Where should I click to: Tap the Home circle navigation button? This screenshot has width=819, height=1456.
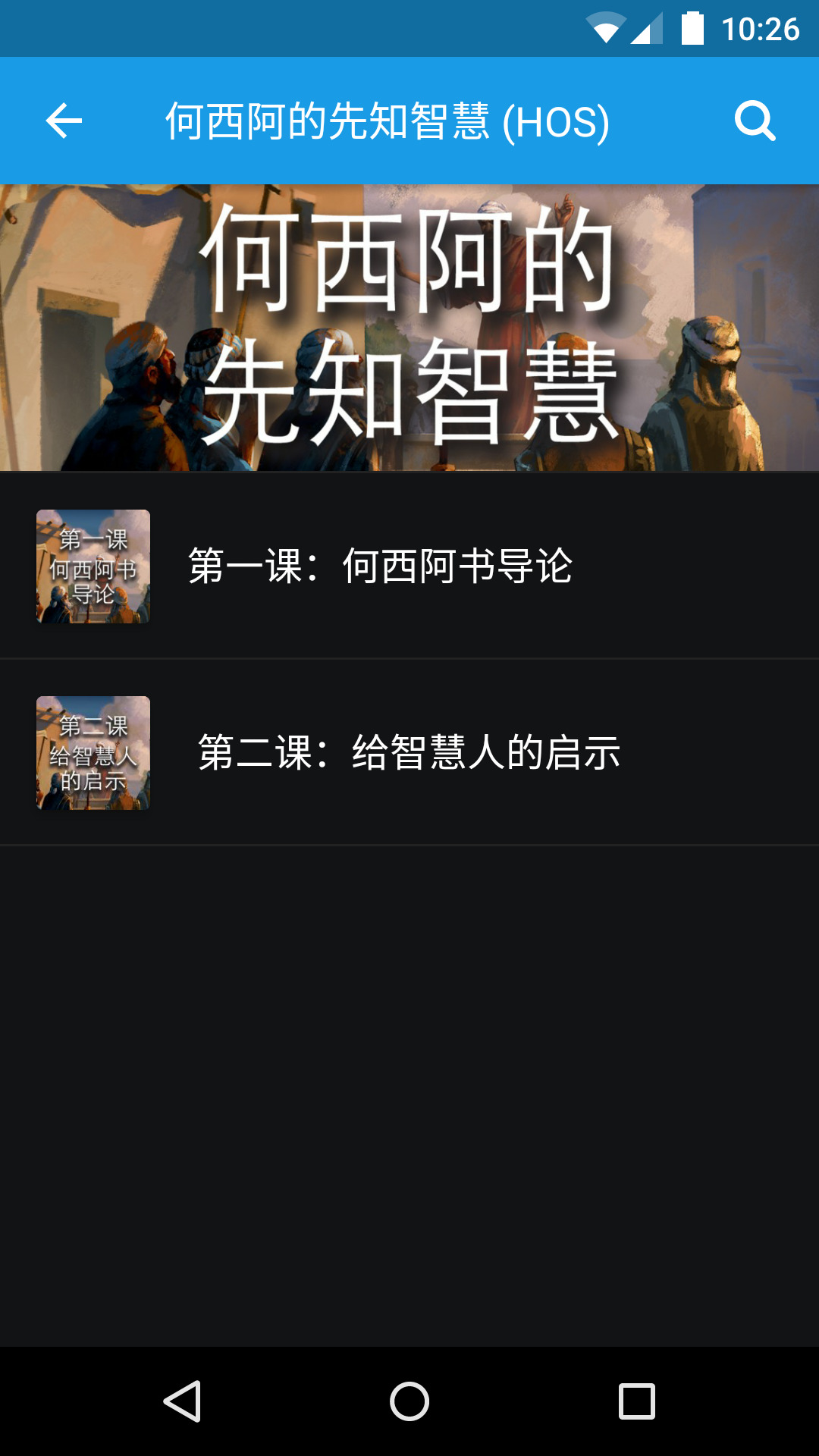pos(409,1401)
